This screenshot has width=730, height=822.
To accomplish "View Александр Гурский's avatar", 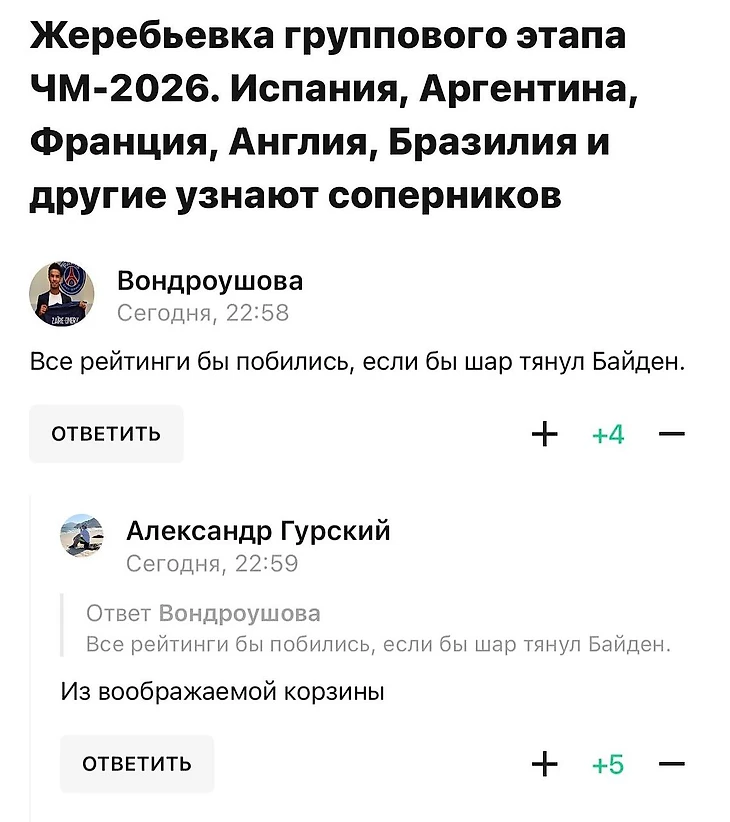I will point(82,538).
